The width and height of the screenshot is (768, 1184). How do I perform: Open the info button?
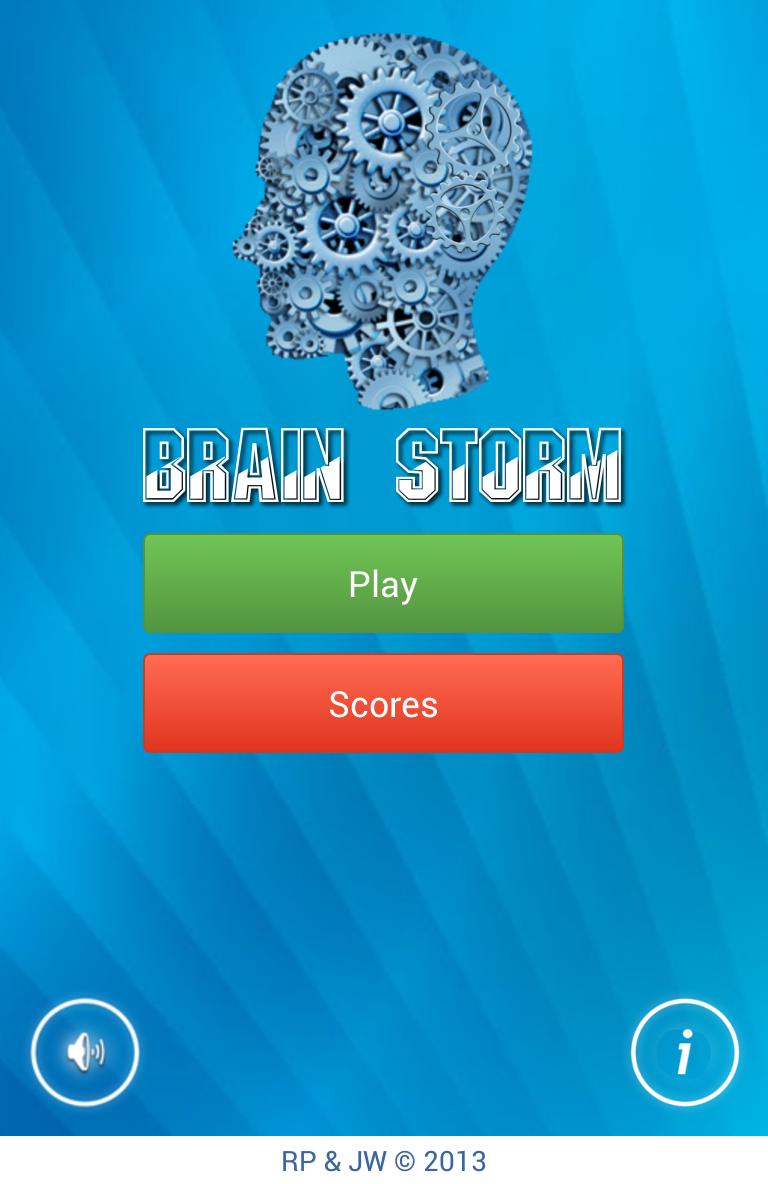pyautogui.click(x=685, y=1052)
